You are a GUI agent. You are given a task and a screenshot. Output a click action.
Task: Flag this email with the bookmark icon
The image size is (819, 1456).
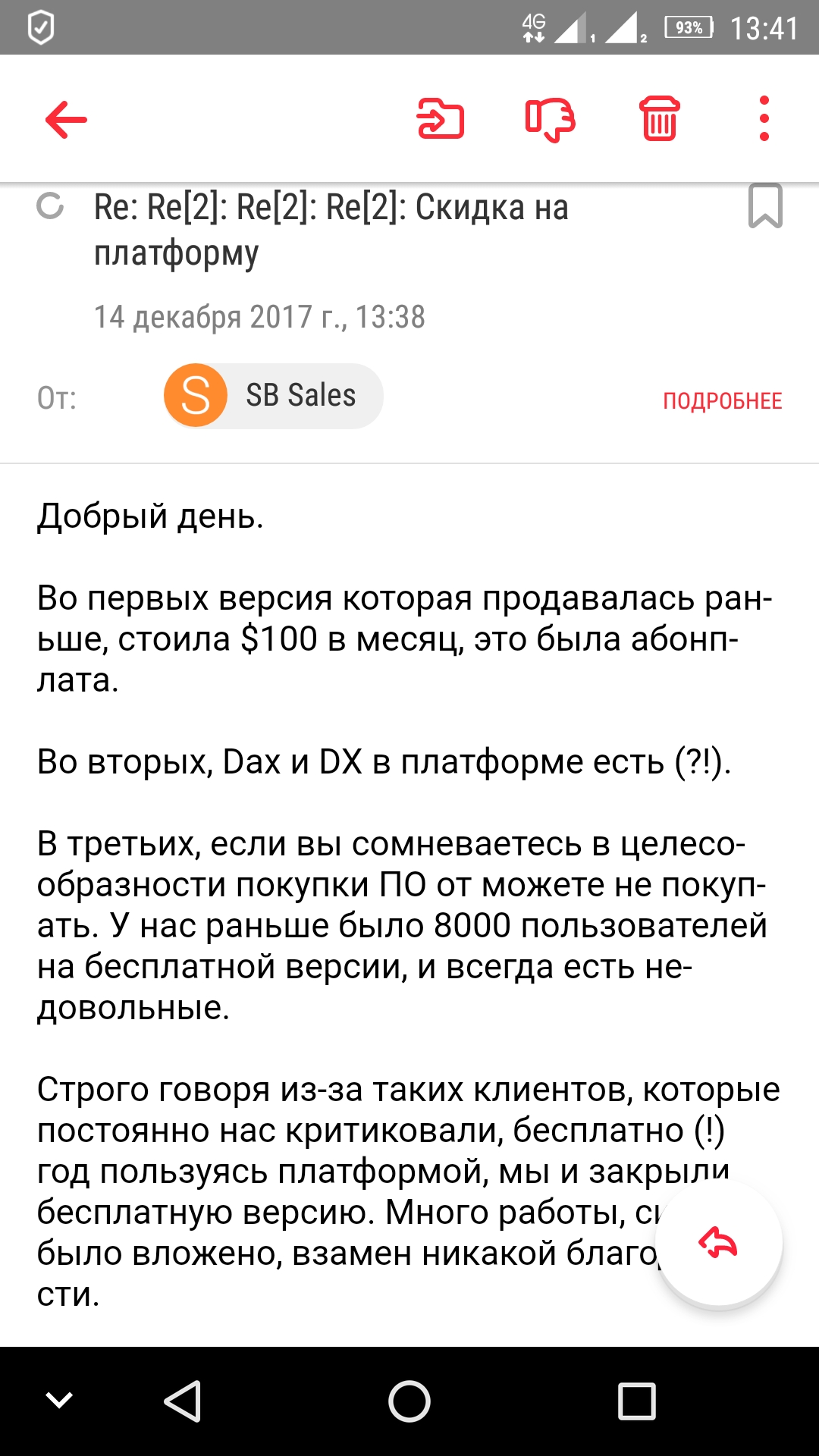[765, 206]
